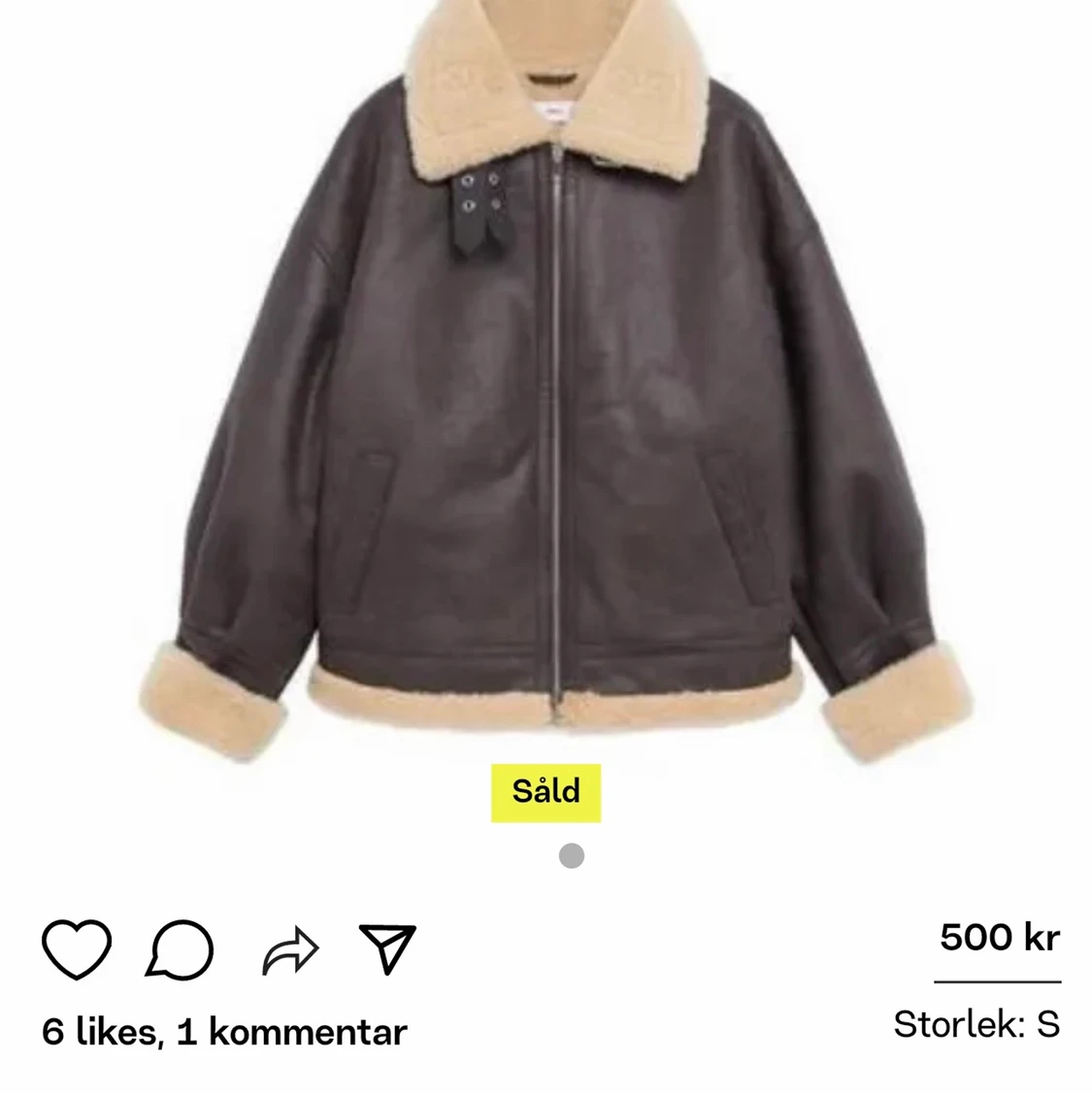
Task: Send listing via paper plane icon
Action: (387, 948)
